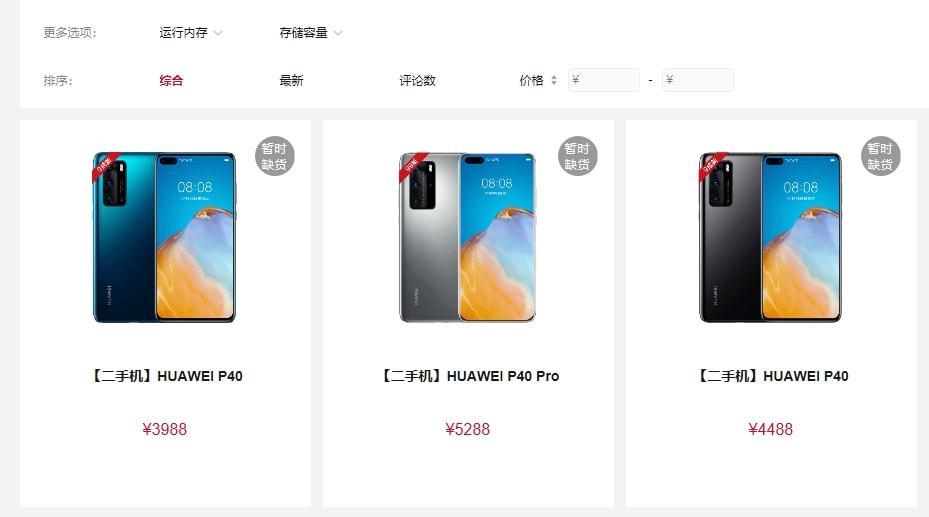The height and width of the screenshot is (517, 929).
Task: Sort products by 综合
Action: (x=171, y=81)
